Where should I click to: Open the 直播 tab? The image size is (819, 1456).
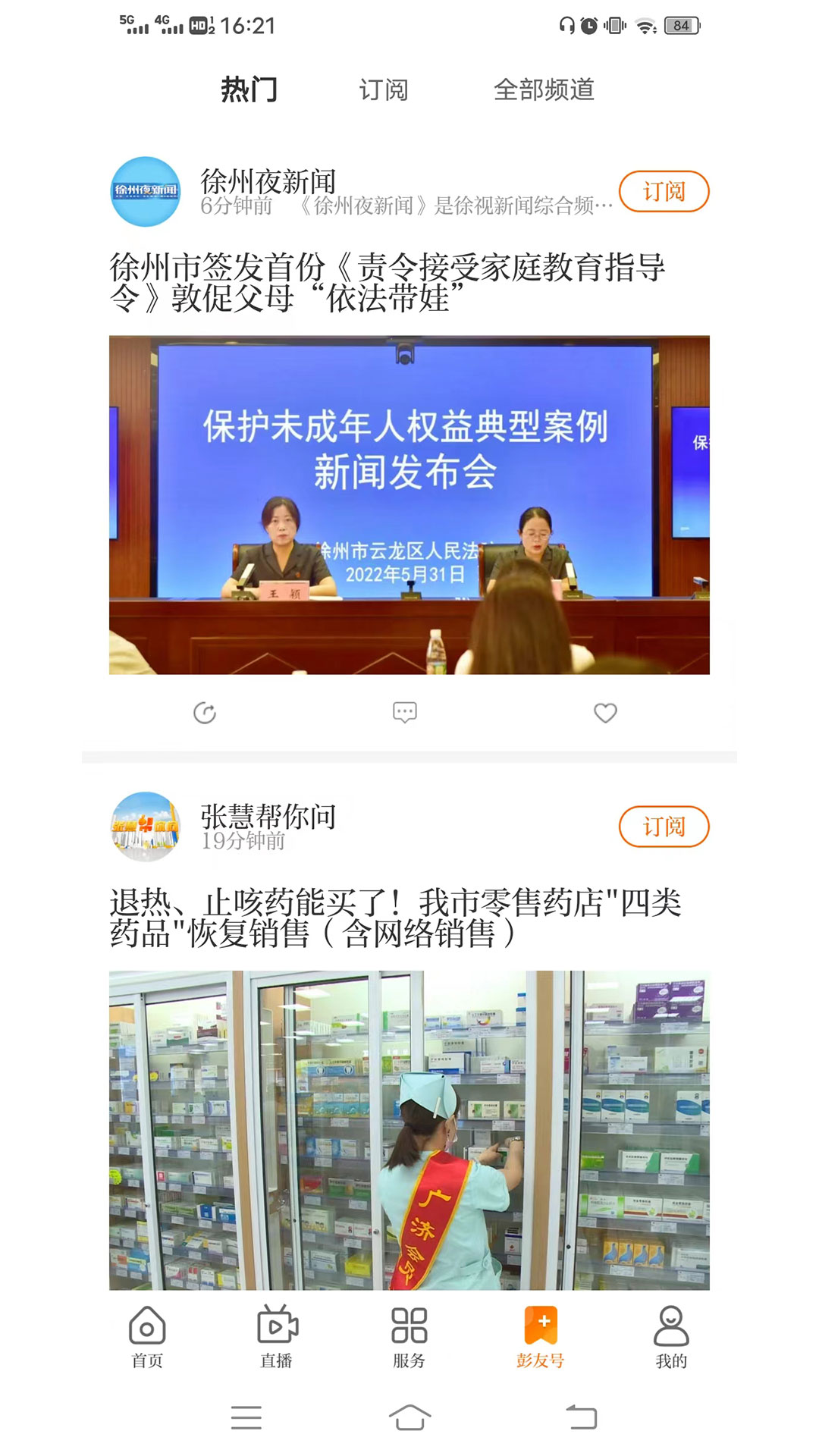277,1336
